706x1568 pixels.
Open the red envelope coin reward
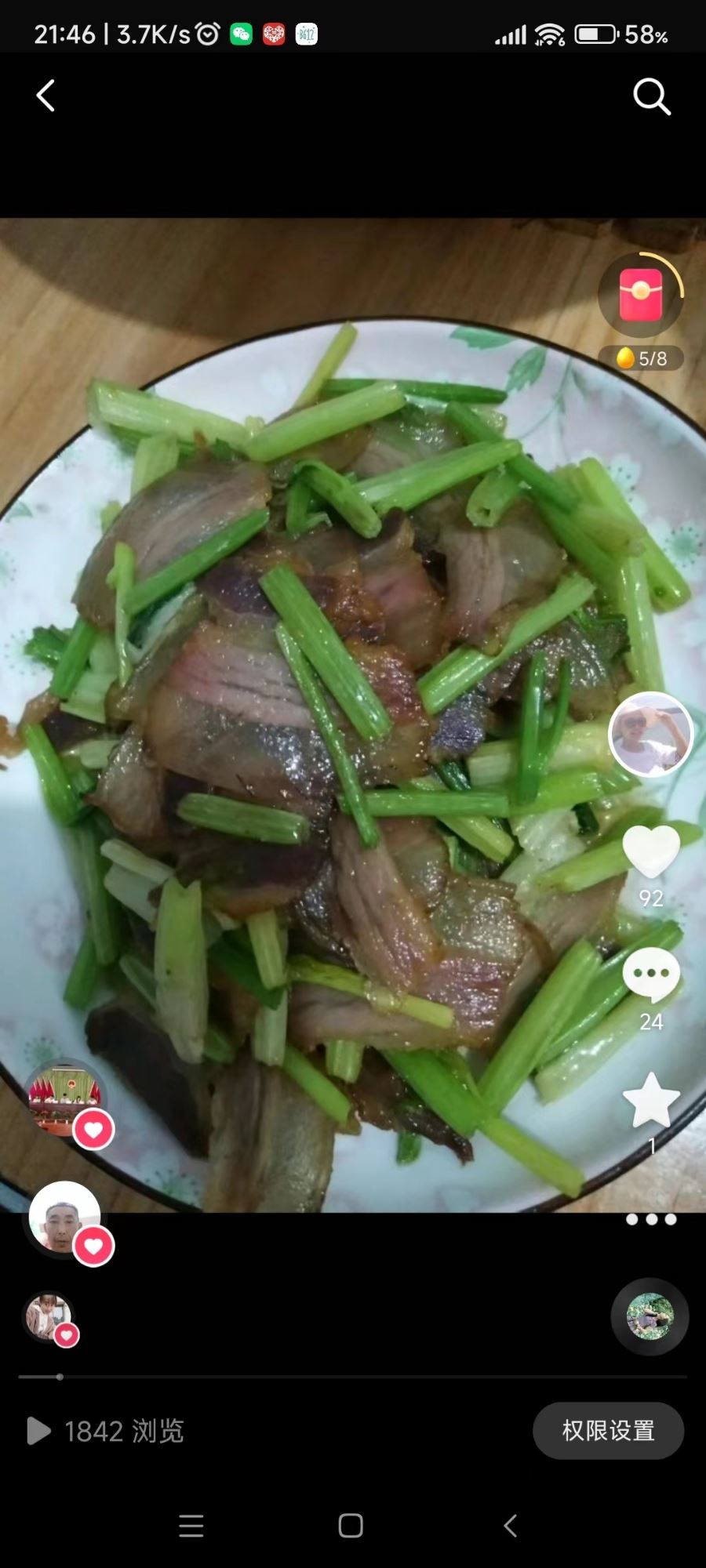[x=641, y=296]
